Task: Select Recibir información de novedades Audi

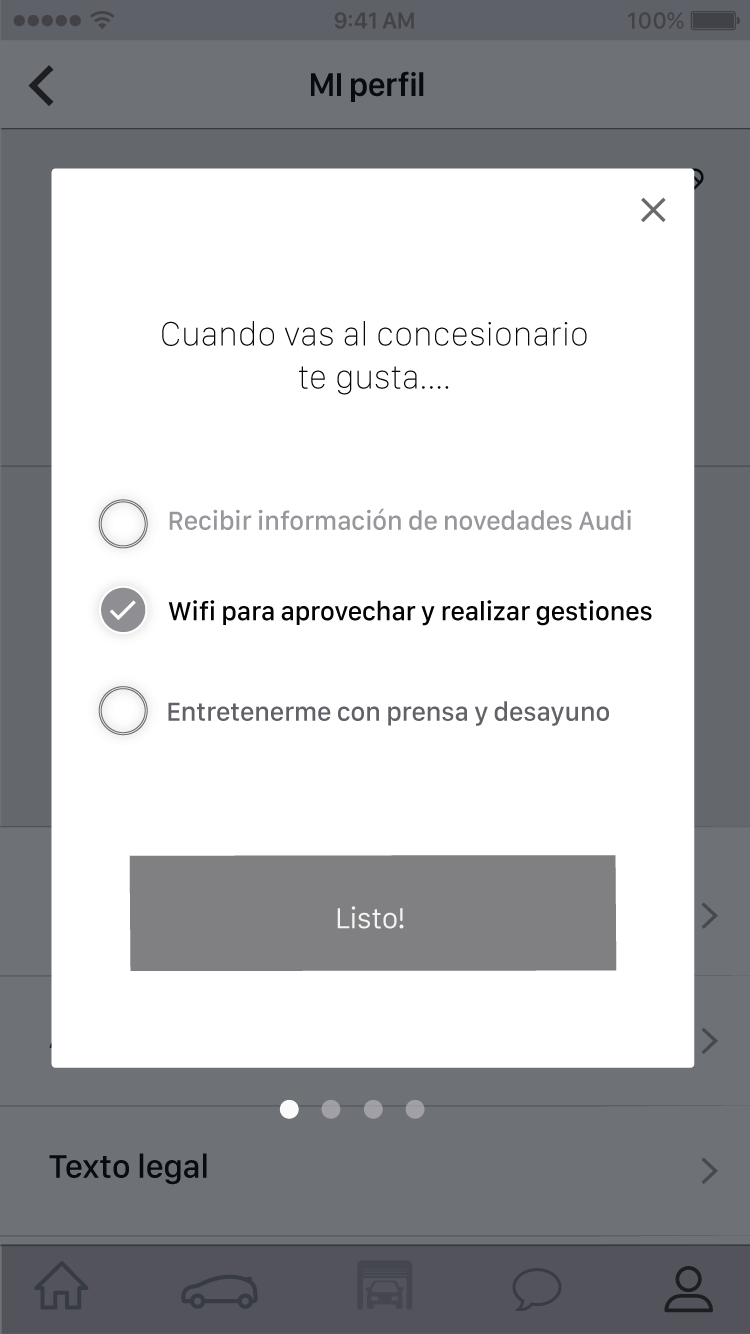Action: (x=123, y=523)
